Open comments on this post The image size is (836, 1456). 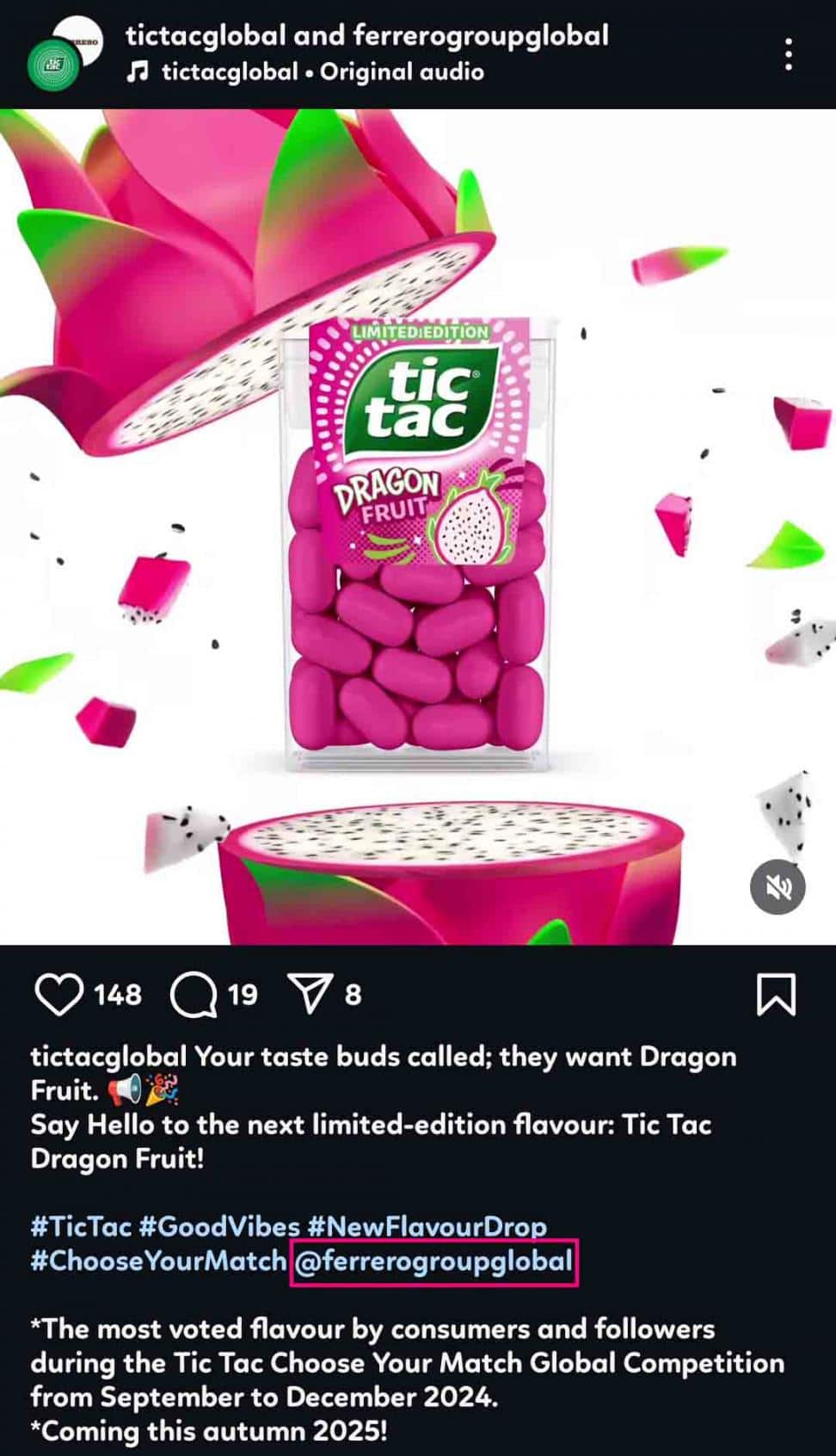click(x=194, y=995)
